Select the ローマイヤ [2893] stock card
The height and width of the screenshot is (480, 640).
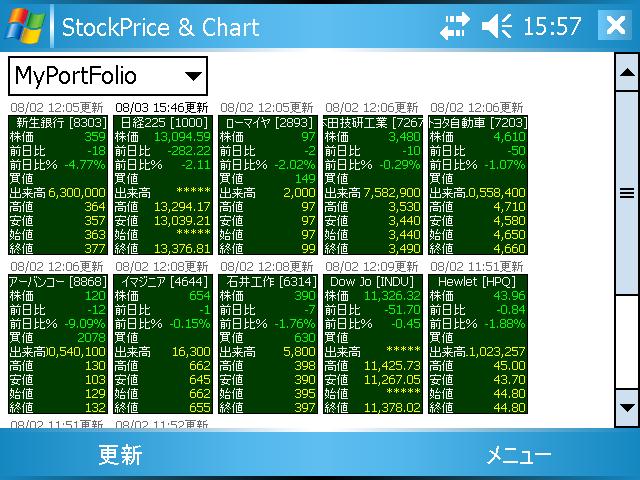pos(268,185)
